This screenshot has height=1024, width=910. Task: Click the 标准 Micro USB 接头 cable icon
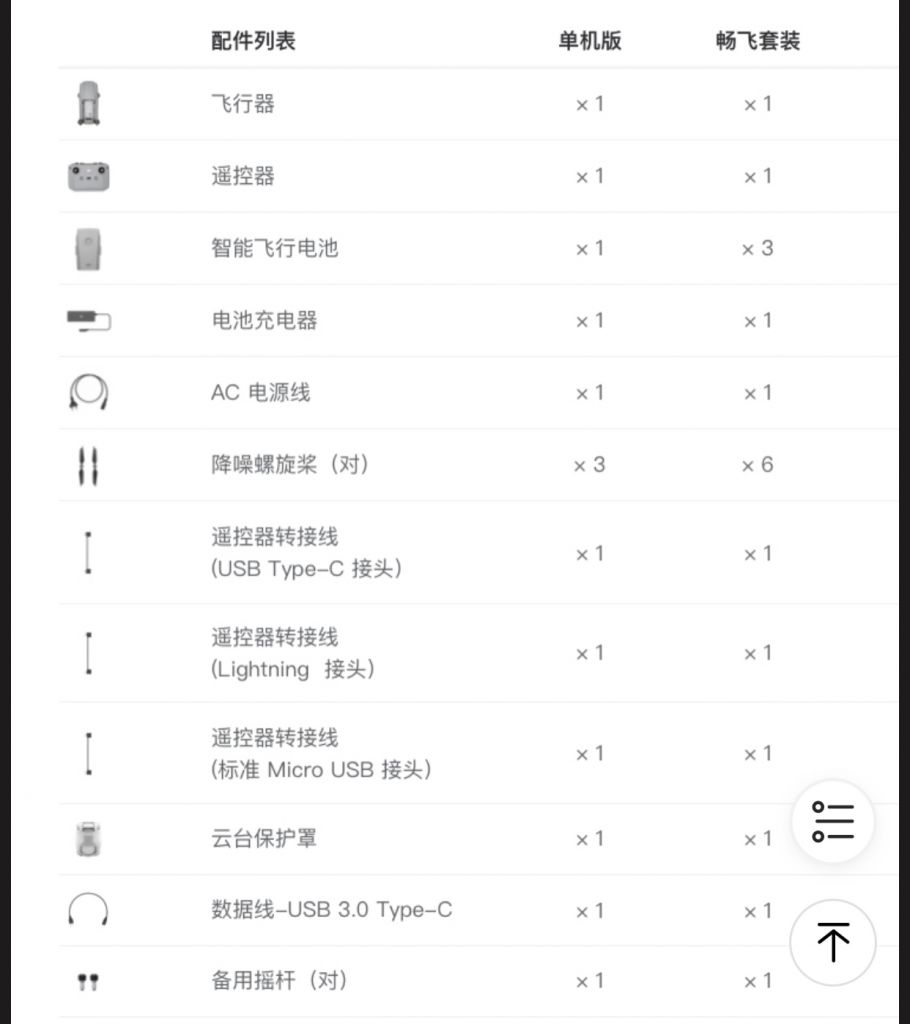90,753
